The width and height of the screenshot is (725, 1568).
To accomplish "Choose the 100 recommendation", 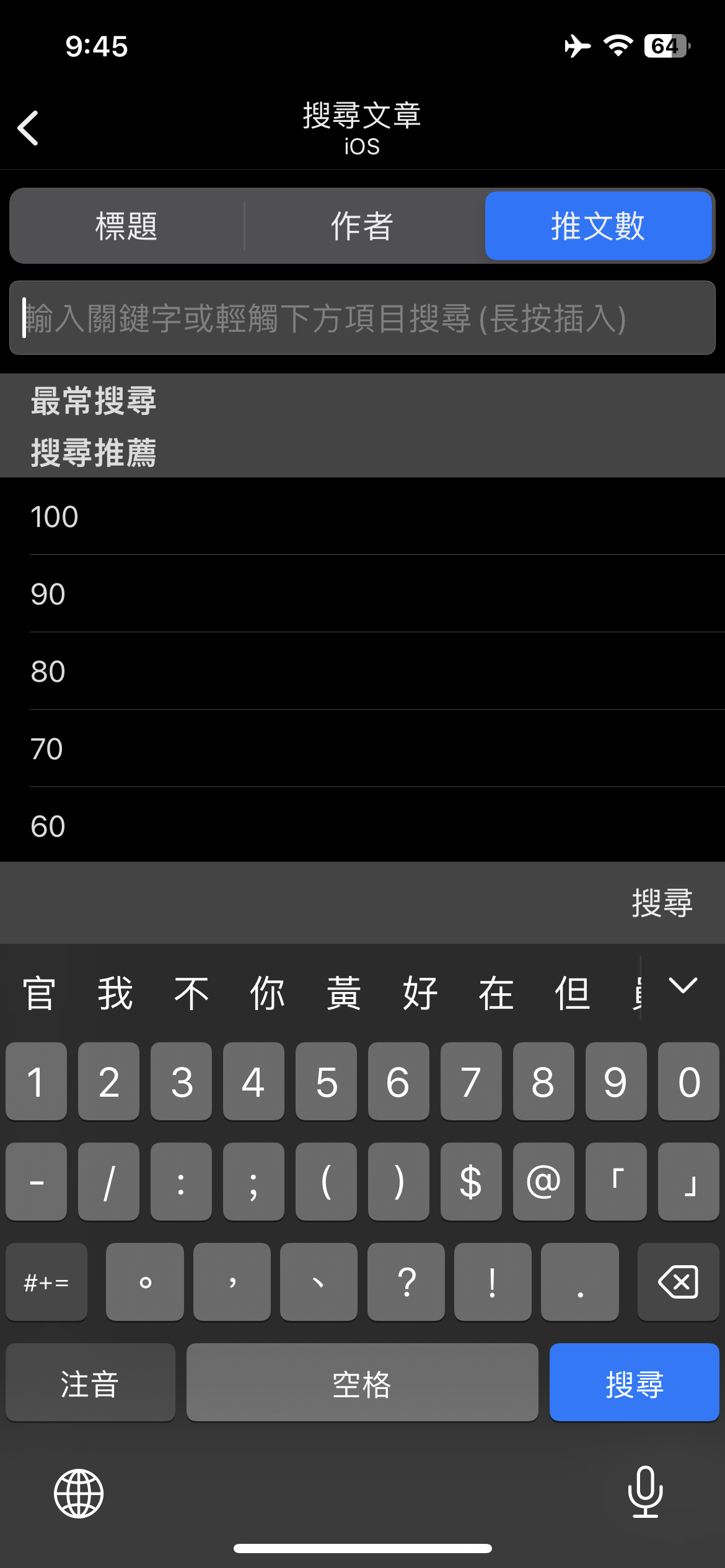I will (x=362, y=516).
